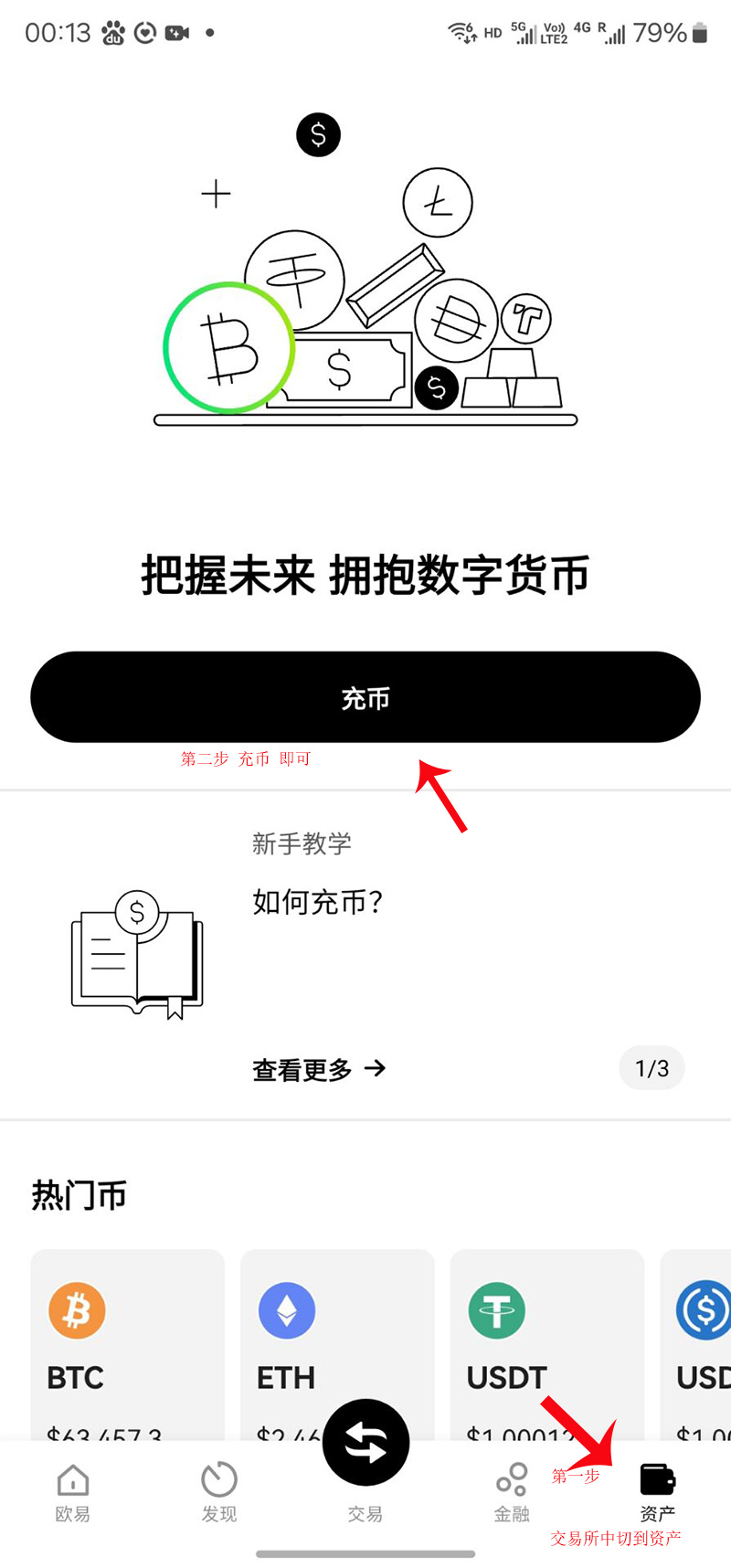The image size is (731, 1568).
Task: Tap the ETH Ethereum coin icon
Action: coord(287,1309)
